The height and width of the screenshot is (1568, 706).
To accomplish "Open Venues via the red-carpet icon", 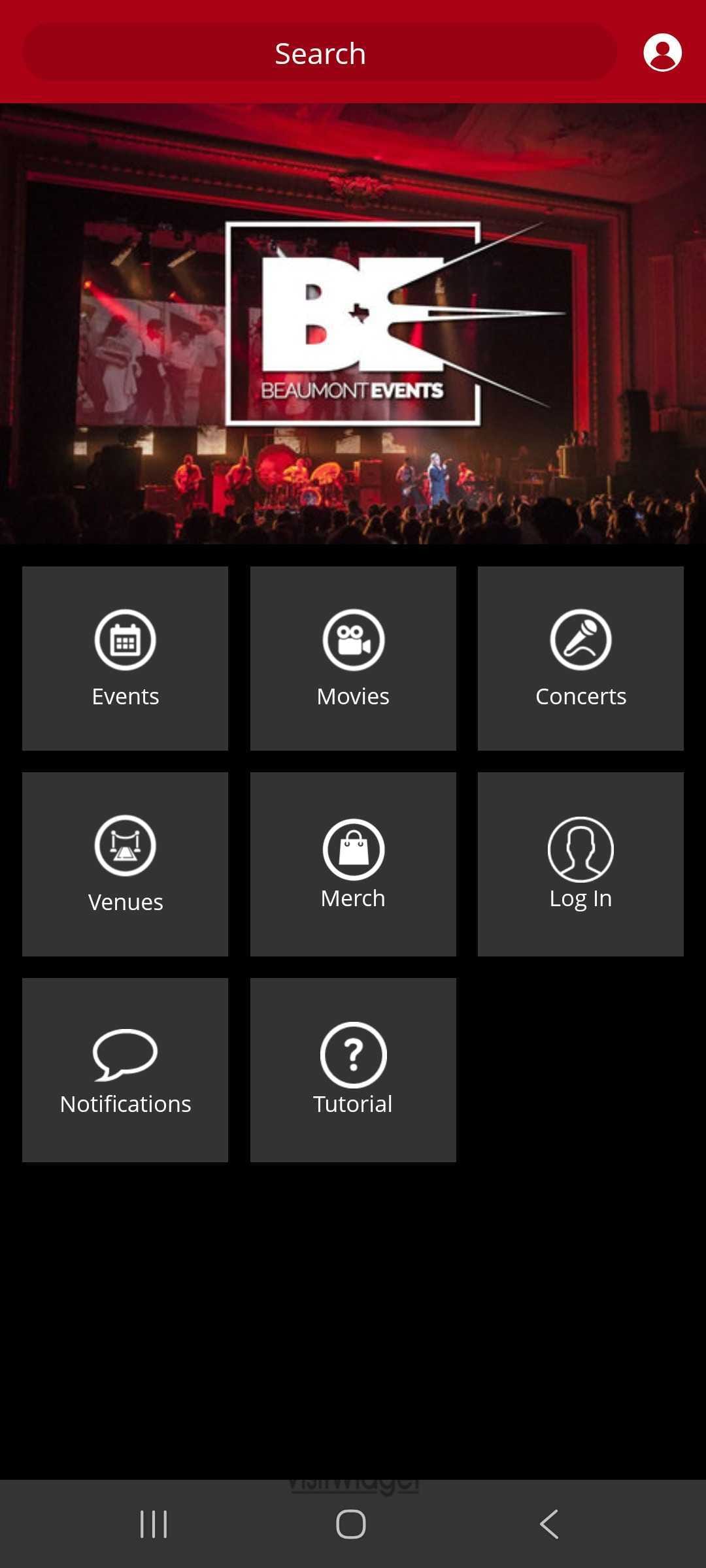I will (x=125, y=847).
